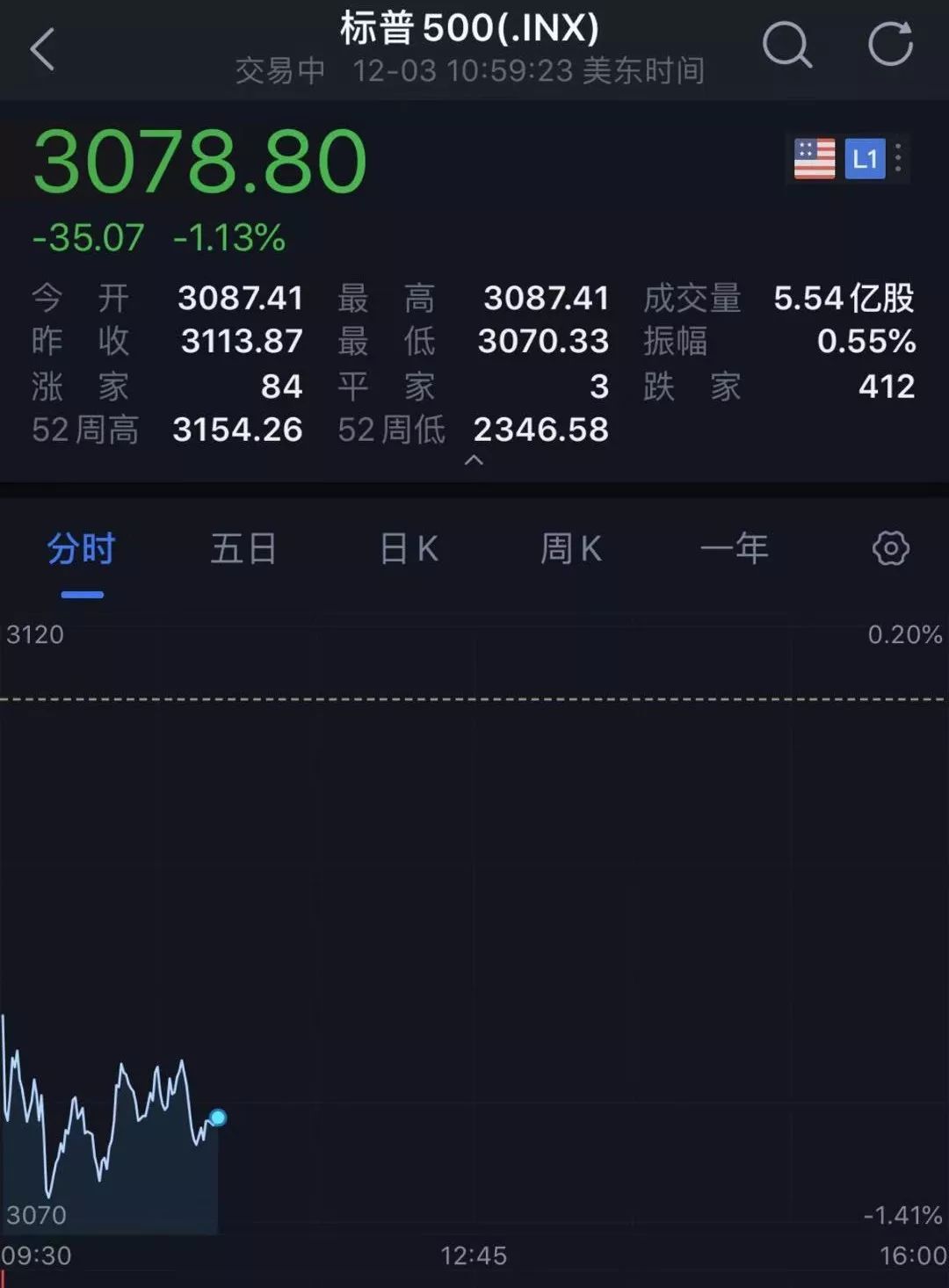Switch to the 日K daily candlestick tab

(x=409, y=549)
